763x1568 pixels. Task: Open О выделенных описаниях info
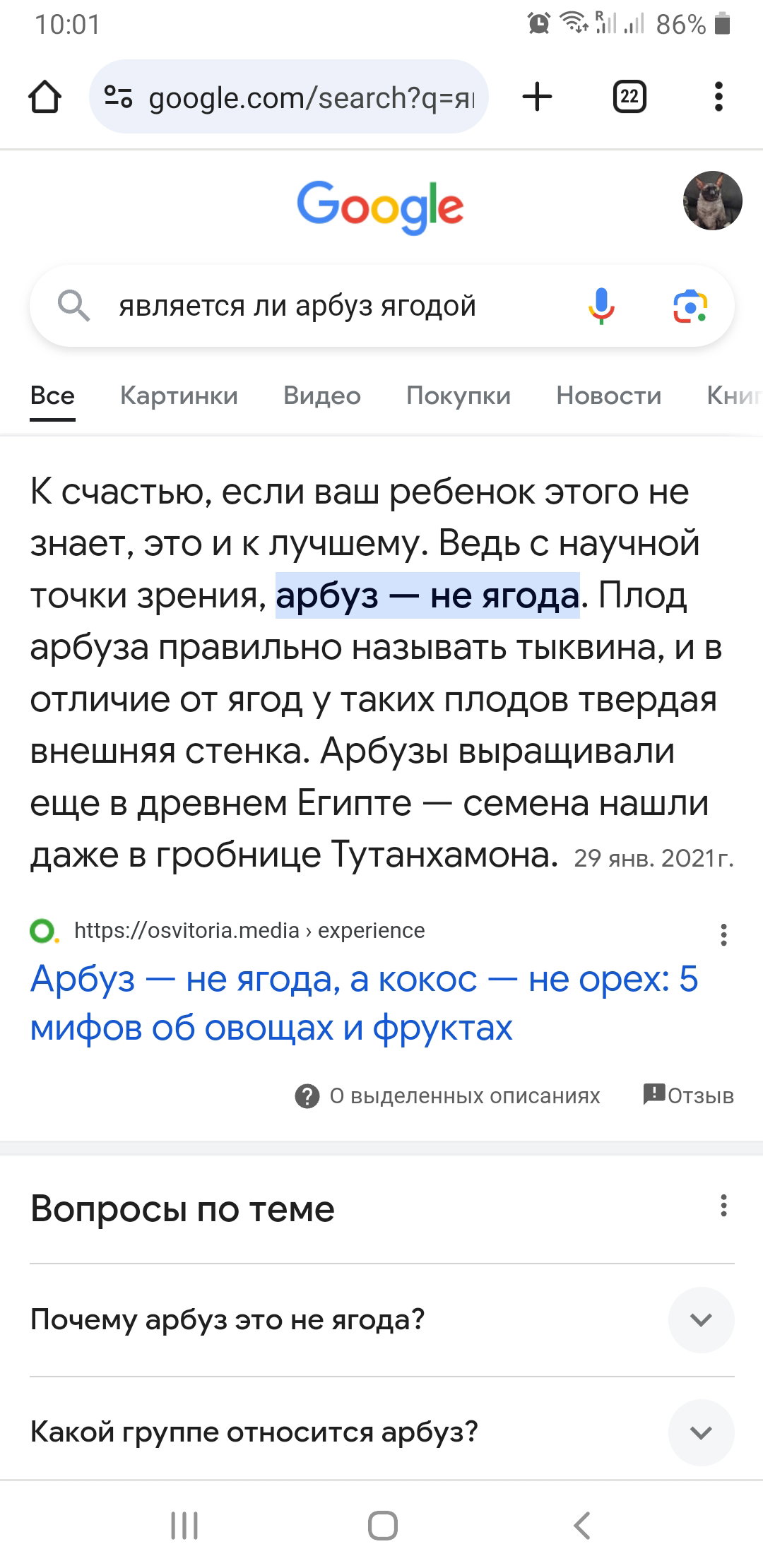(447, 1096)
